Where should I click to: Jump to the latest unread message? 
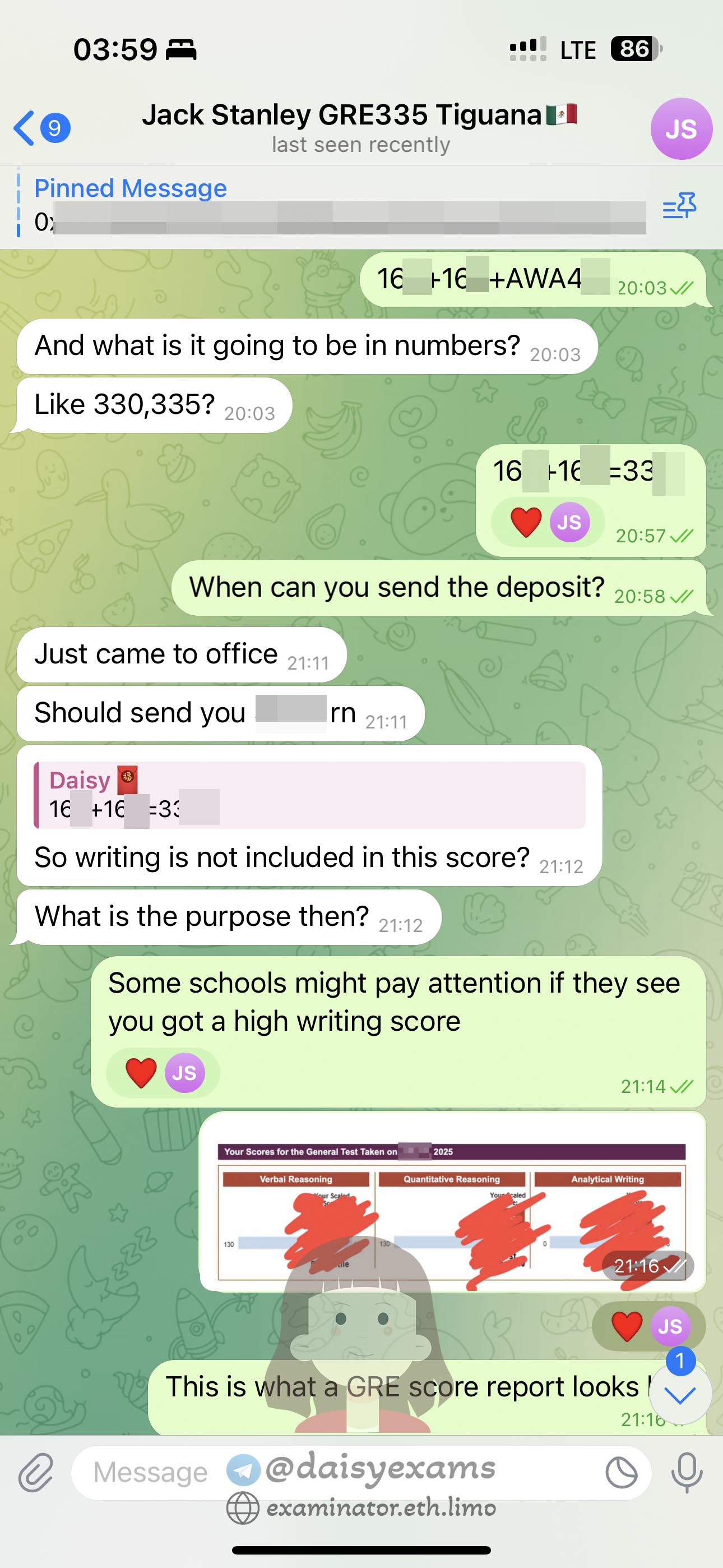point(680,1395)
